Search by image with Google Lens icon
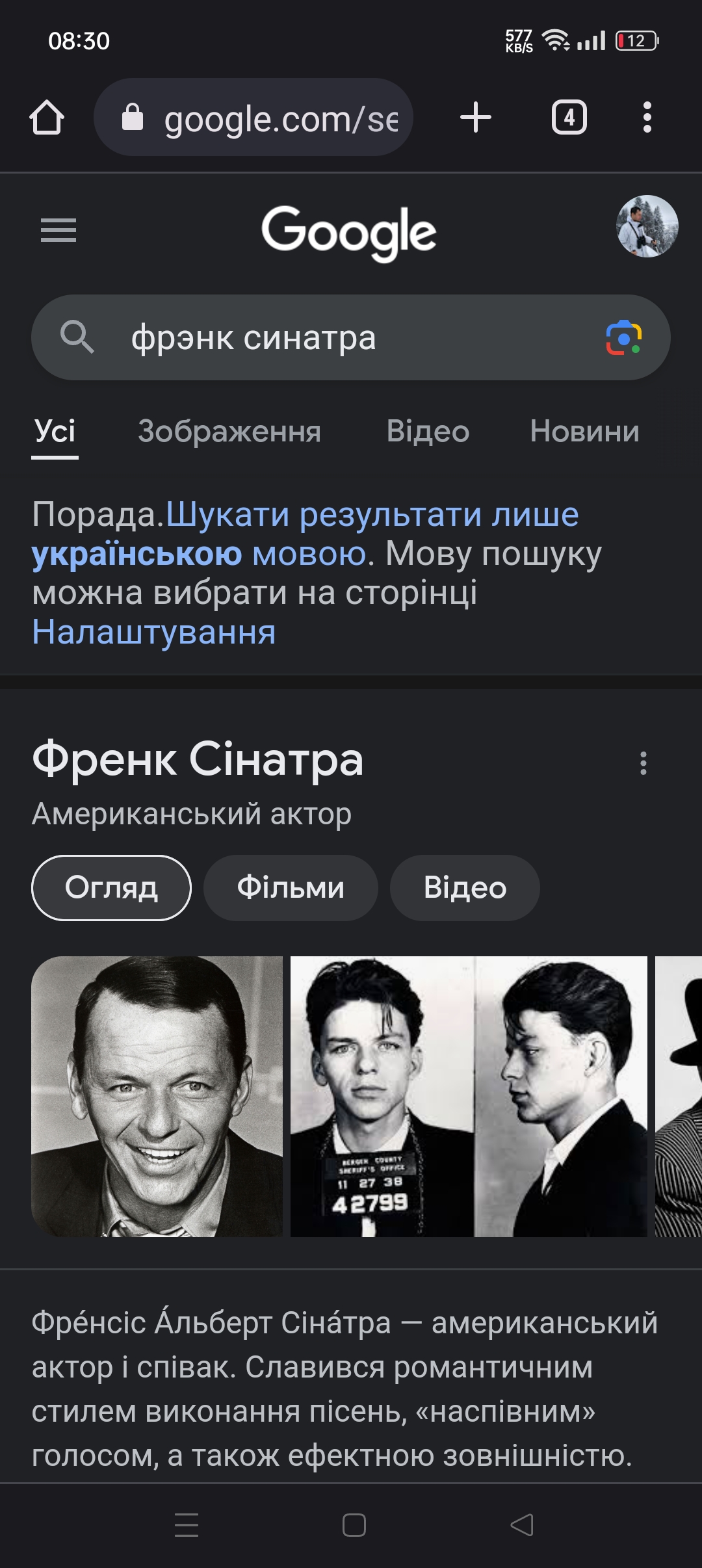Screen dimensions: 702x1568 623,338
